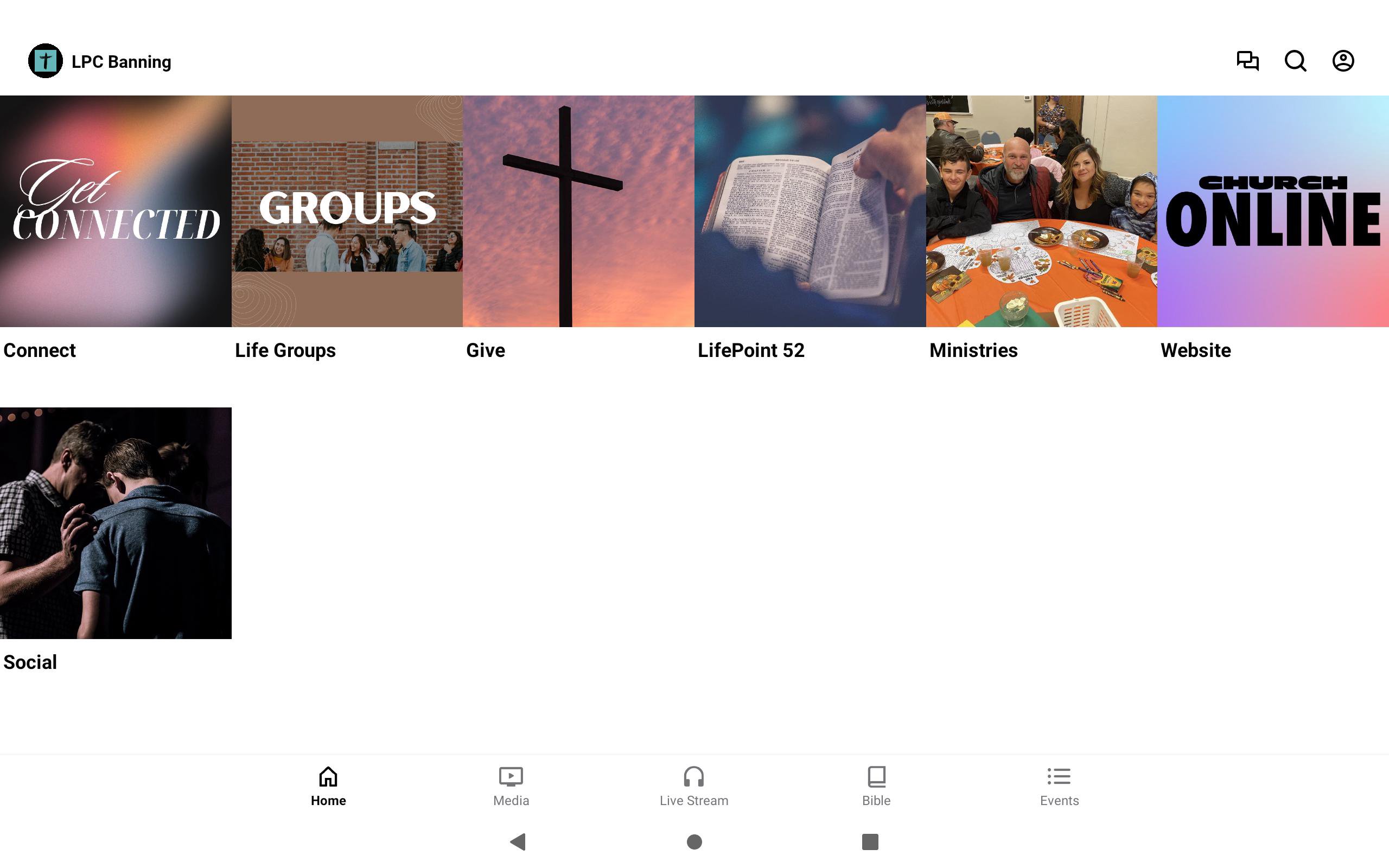Switch to the Bible tab
Viewport: 1389px width, 868px height.
click(876, 786)
